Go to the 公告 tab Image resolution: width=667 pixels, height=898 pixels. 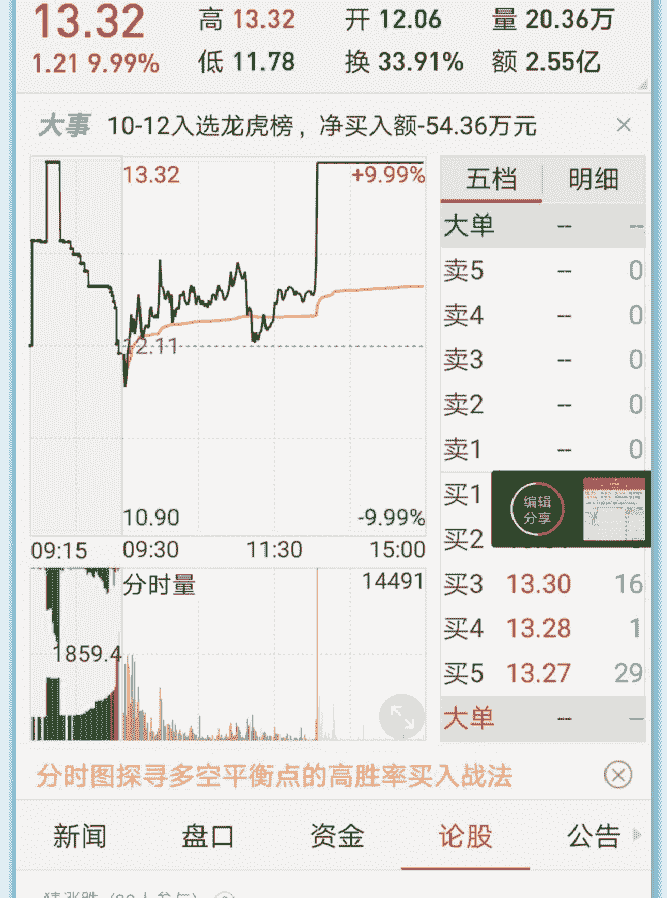tap(594, 836)
